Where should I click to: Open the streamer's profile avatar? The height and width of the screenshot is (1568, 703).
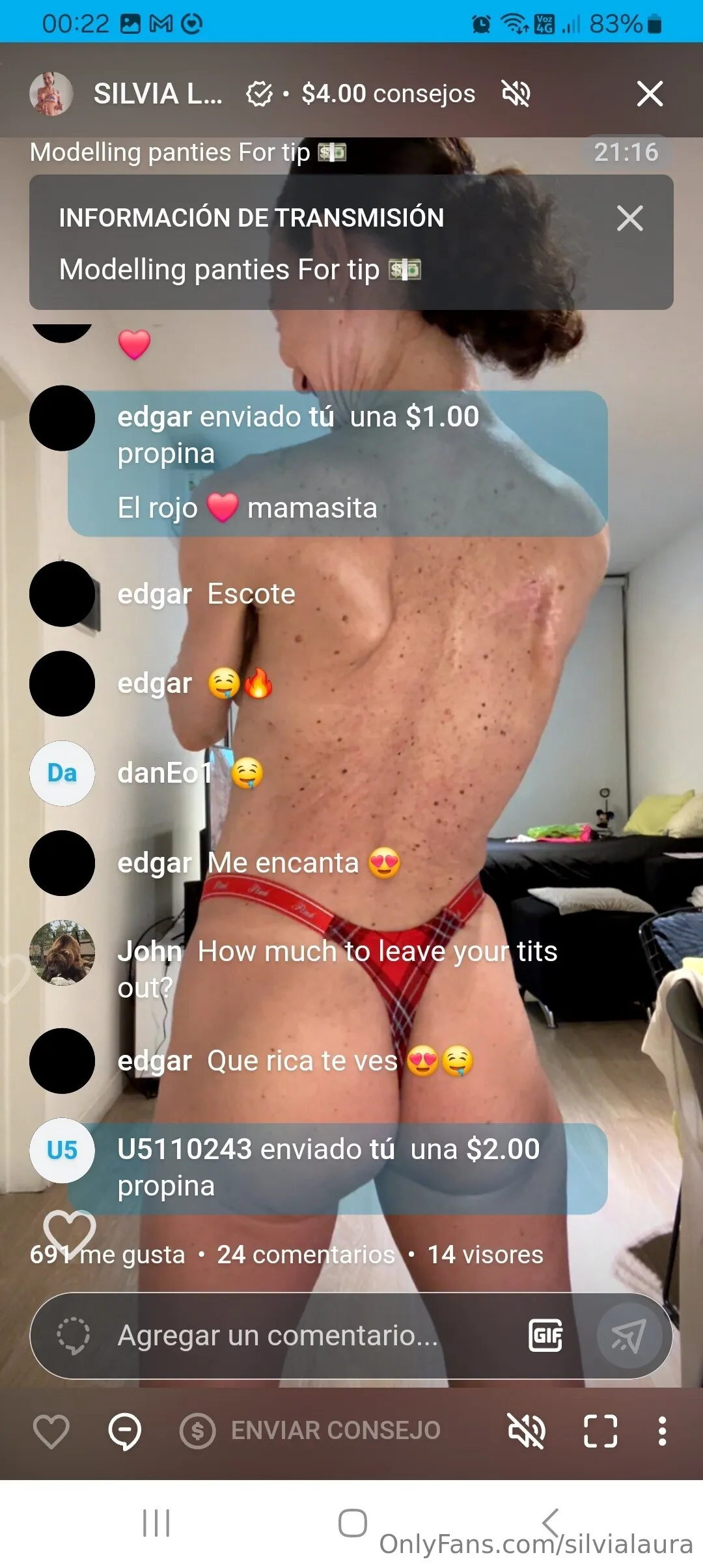(51, 94)
